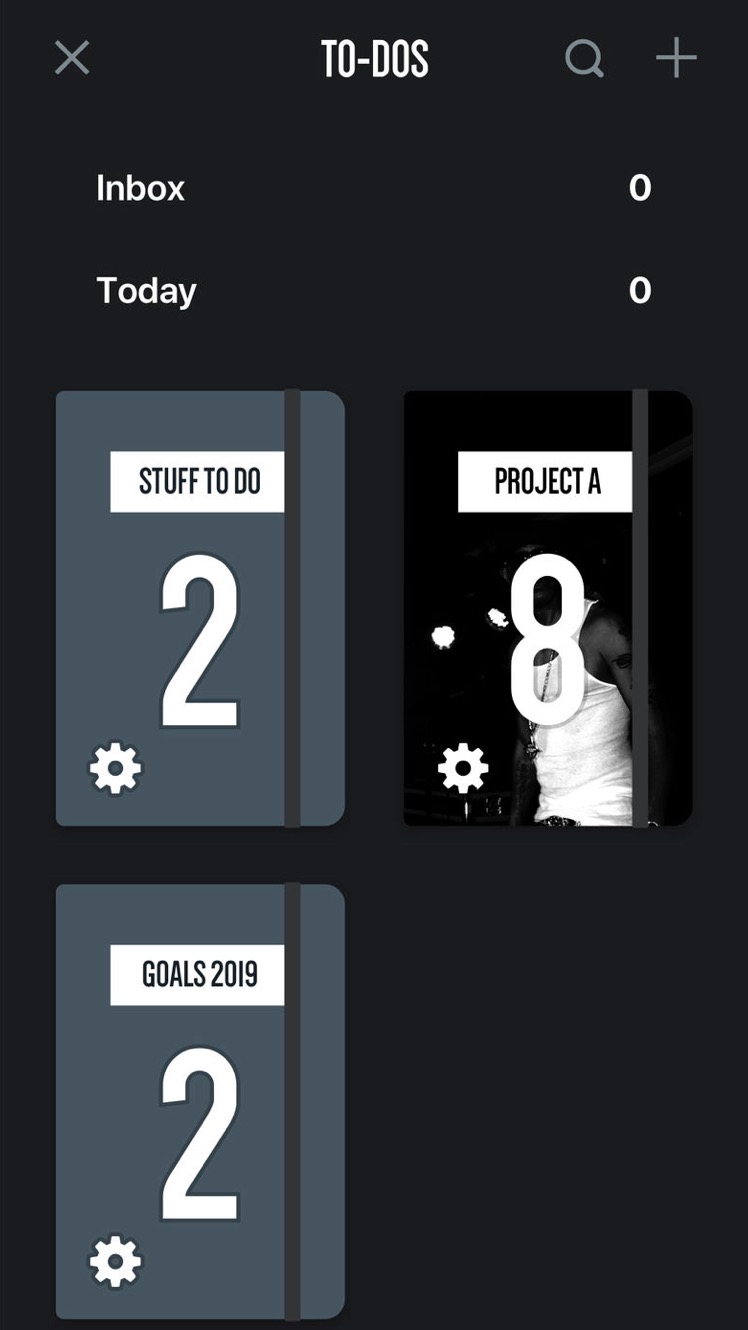Open the Goals 2019 notebook
This screenshot has height=1330, width=748.
pyautogui.click(x=200, y=1100)
